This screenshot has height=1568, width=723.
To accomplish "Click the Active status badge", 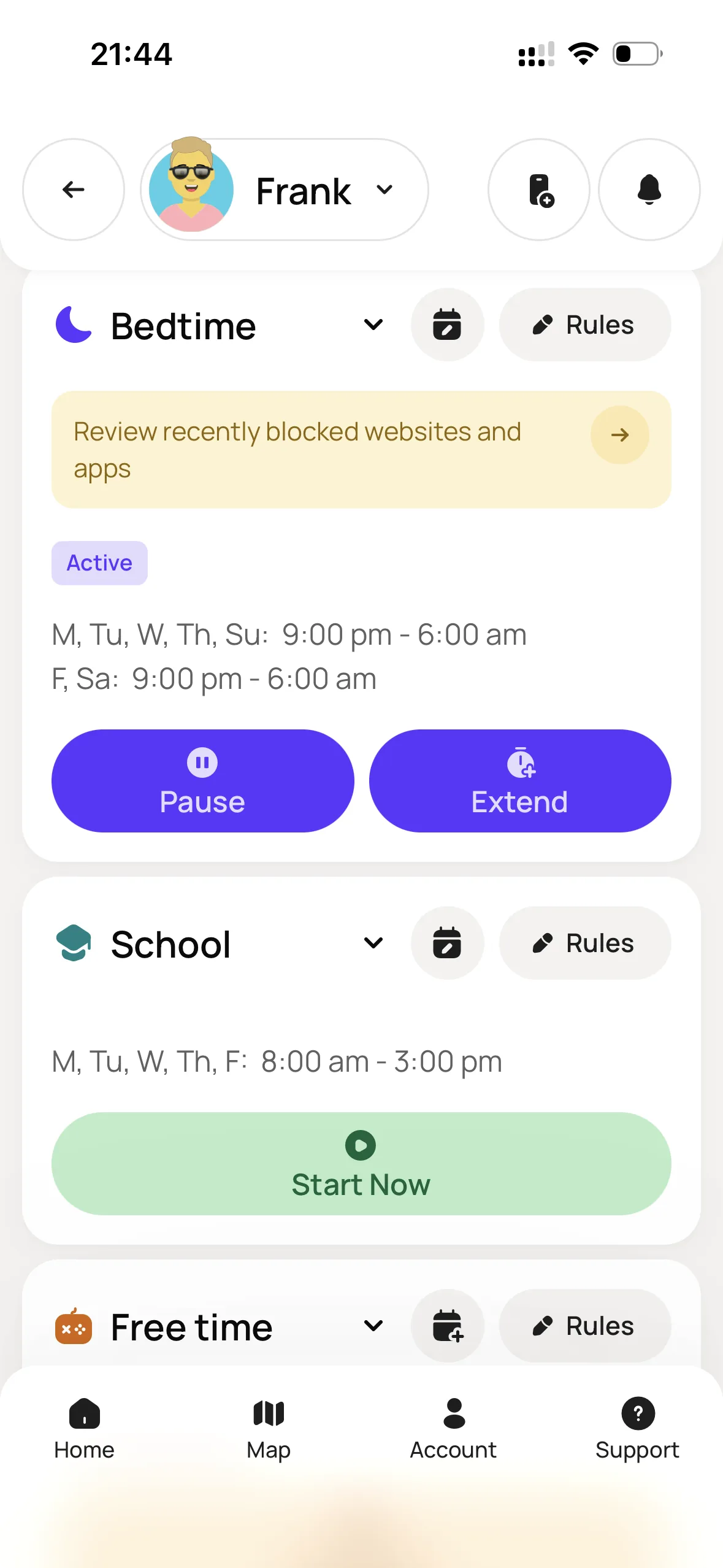I will 99,563.
